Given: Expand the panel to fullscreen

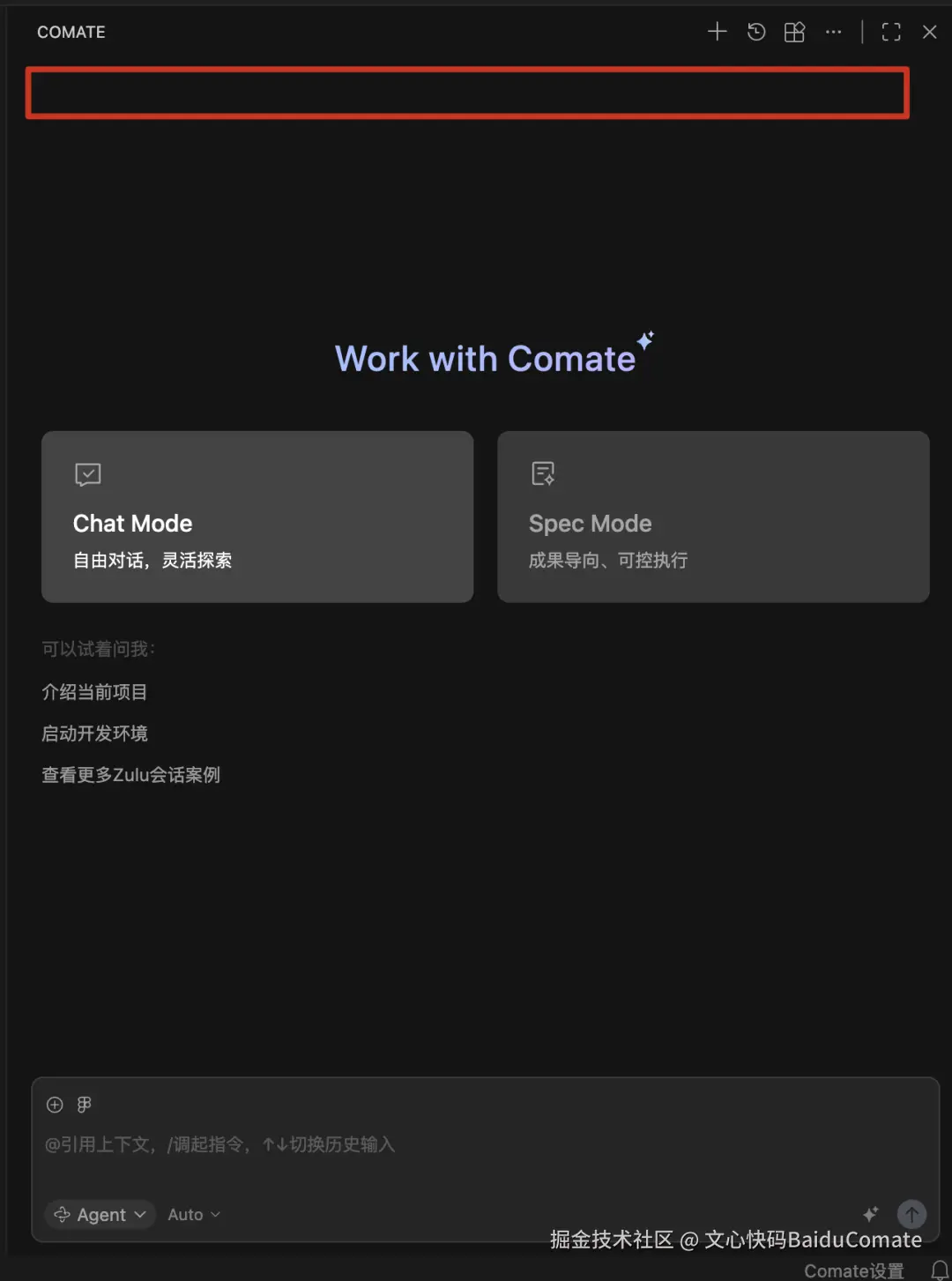Looking at the screenshot, I should (x=891, y=33).
